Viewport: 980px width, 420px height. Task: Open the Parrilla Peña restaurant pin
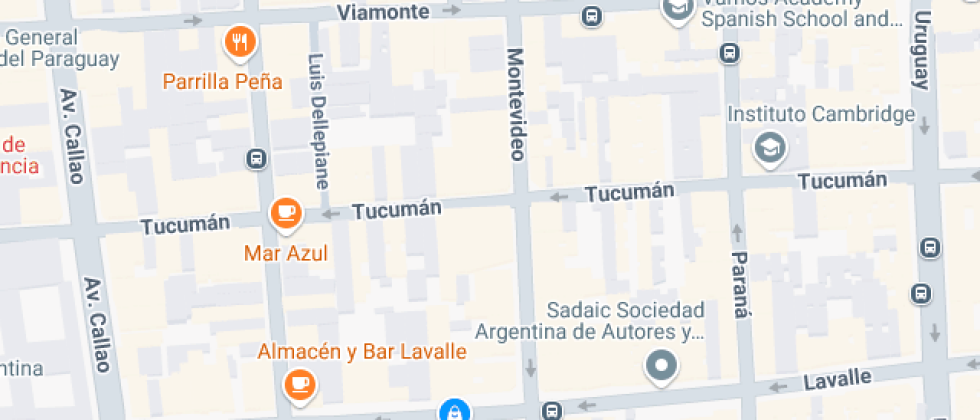[240, 44]
